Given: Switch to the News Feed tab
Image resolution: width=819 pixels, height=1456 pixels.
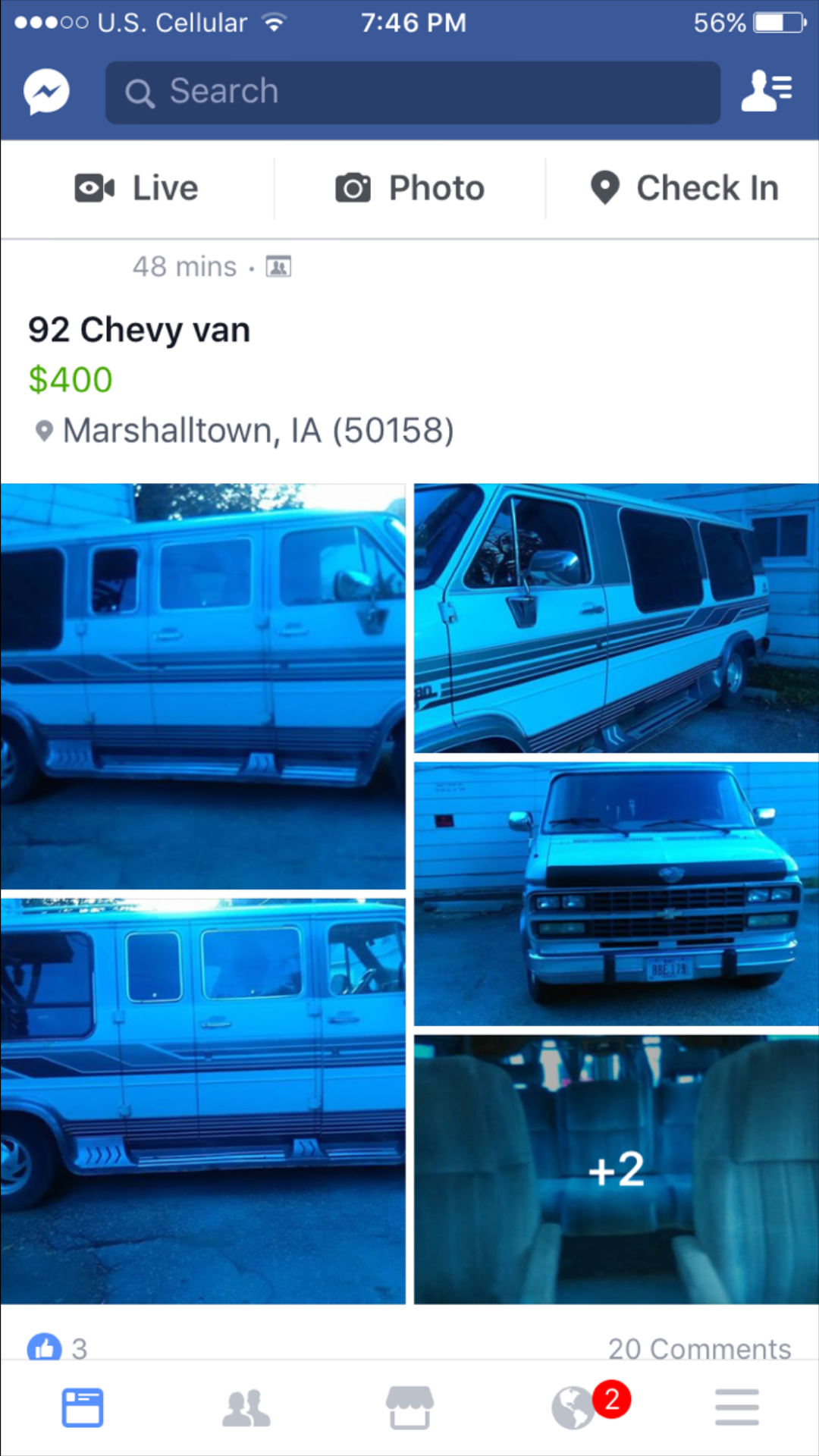Looking at the screenshot, I should tap(82, 1407).
